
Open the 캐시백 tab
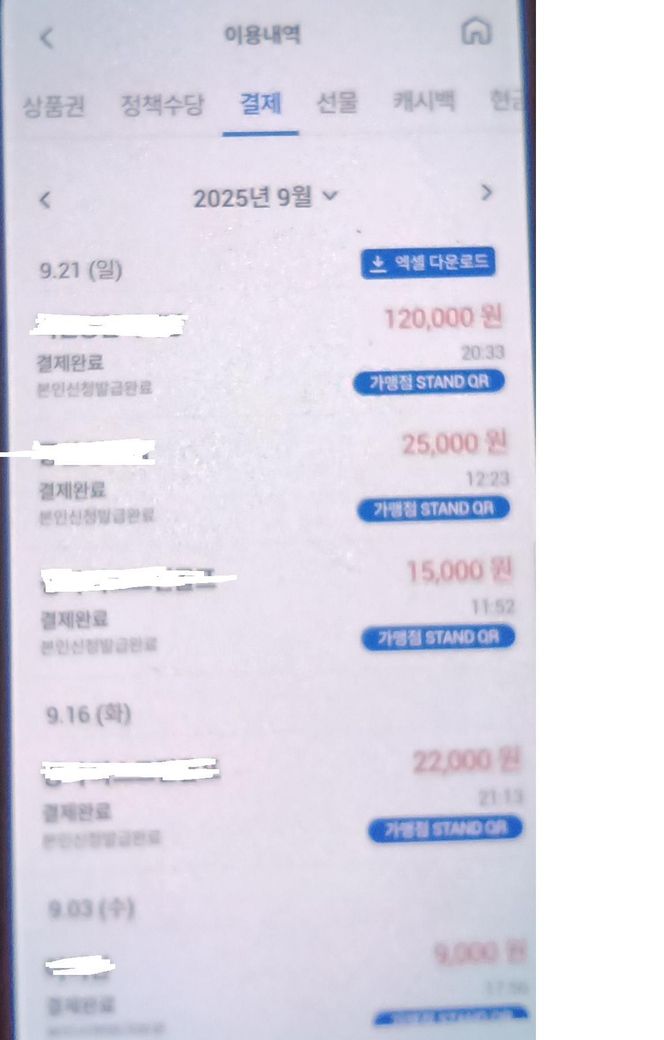click(423, 103)
